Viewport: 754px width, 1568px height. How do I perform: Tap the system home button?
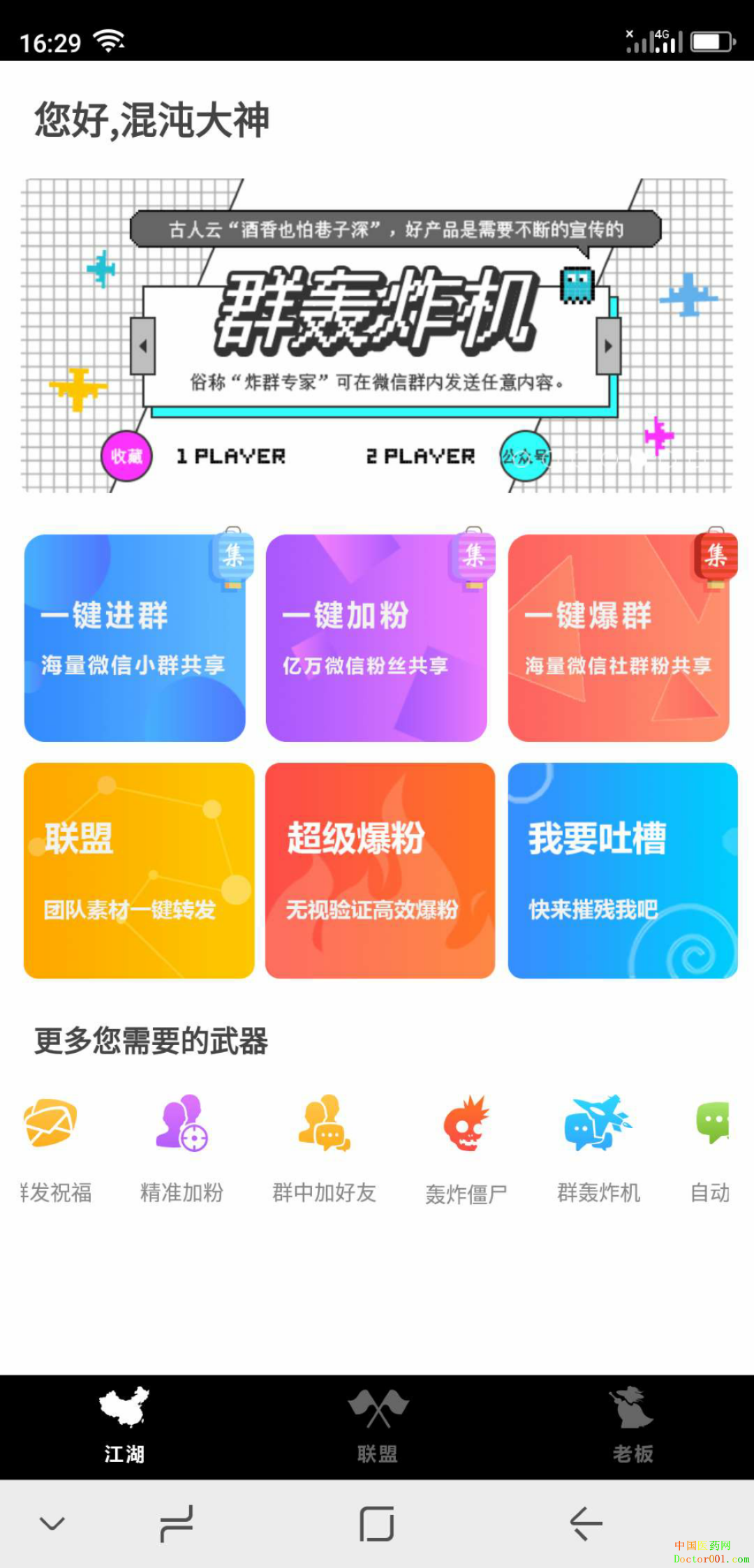377,1523
